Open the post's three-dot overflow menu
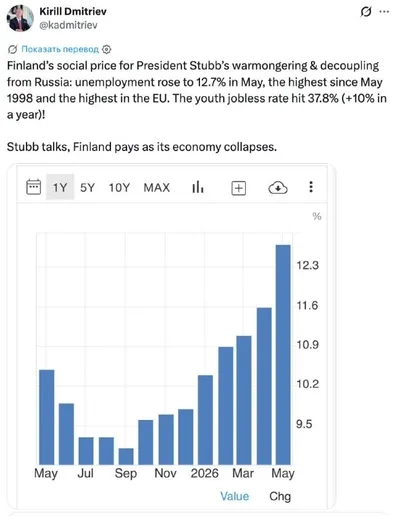The image size is (400, 516). [x=384, y=12]
